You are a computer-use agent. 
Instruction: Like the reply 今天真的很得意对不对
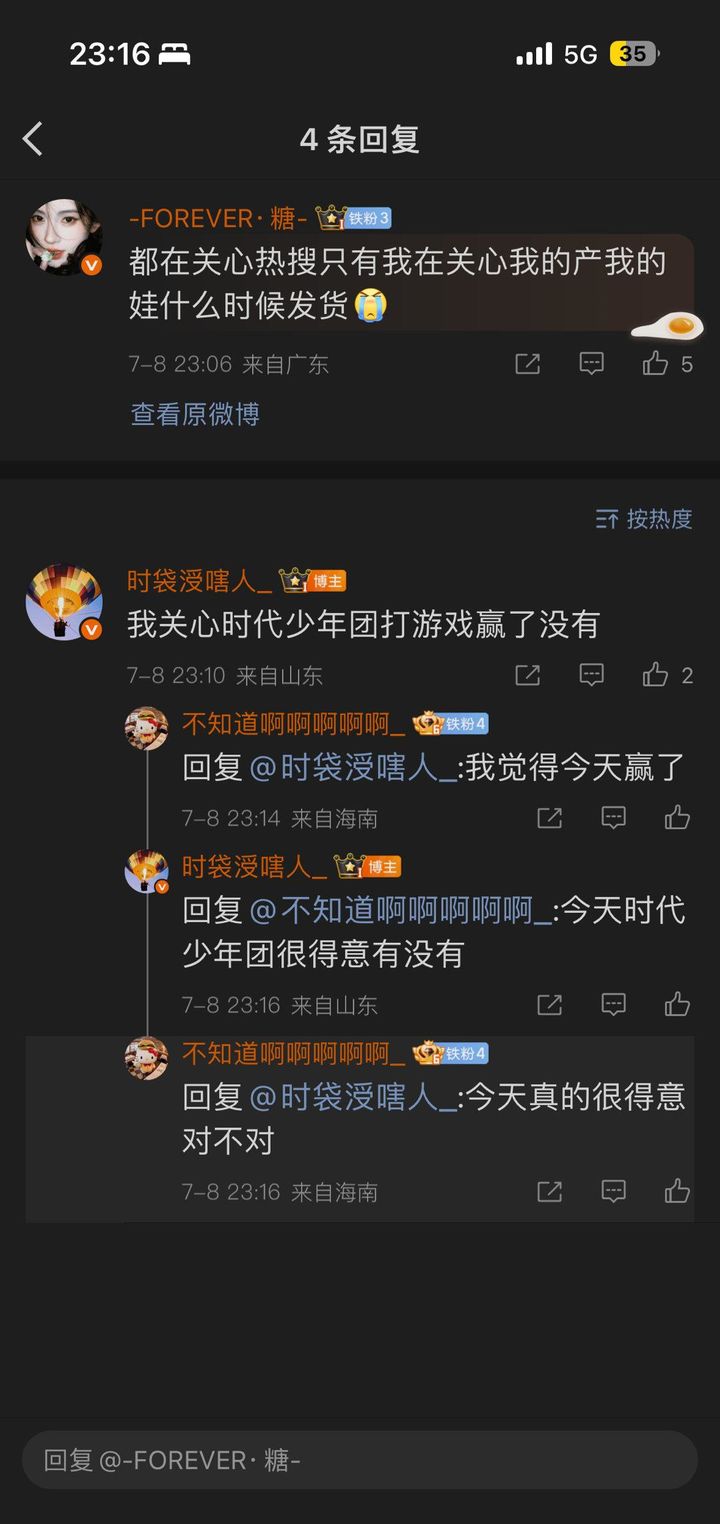[677, 1191]
